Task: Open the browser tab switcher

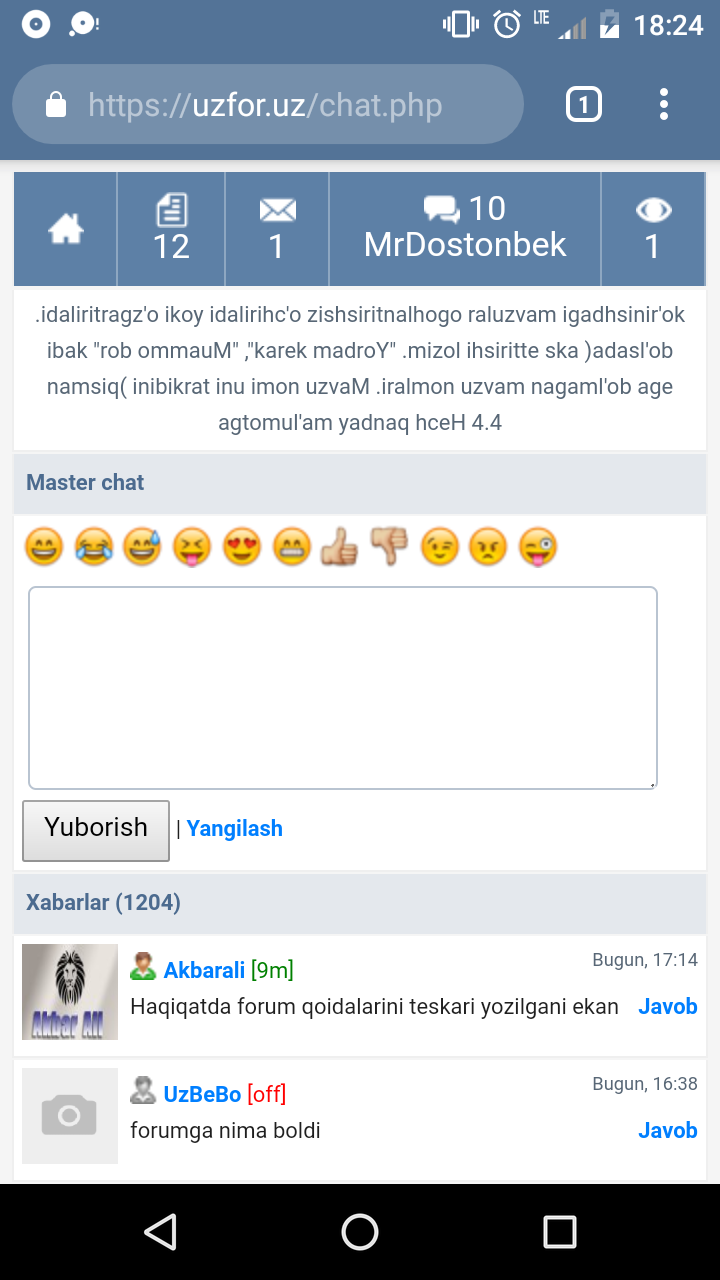Action: 583,104
